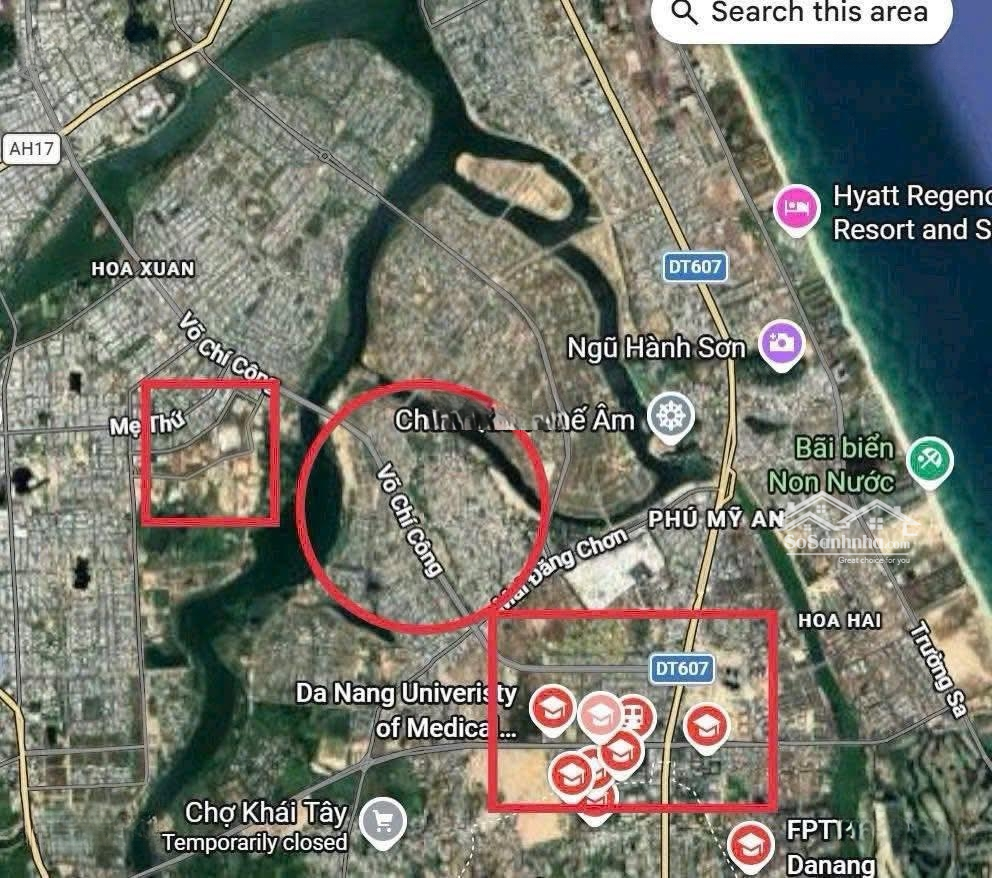Image resolution: width=992 pixels, height=878 pixels.
Task: Open the temple pin near Ngũ Hành Sơn
Action: coord(670,417)
